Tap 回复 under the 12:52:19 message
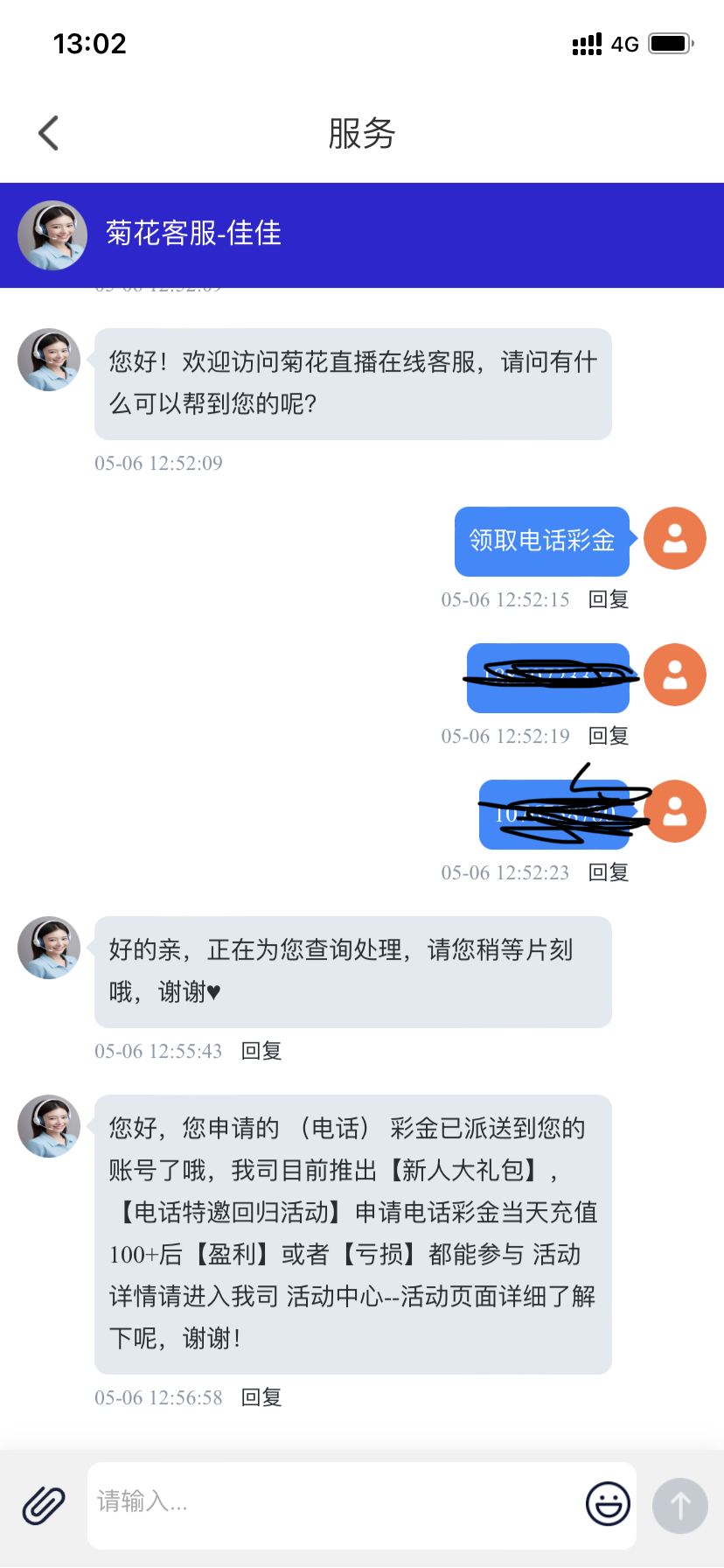The width and height of the screenshot is (724, 1568). 609,736
